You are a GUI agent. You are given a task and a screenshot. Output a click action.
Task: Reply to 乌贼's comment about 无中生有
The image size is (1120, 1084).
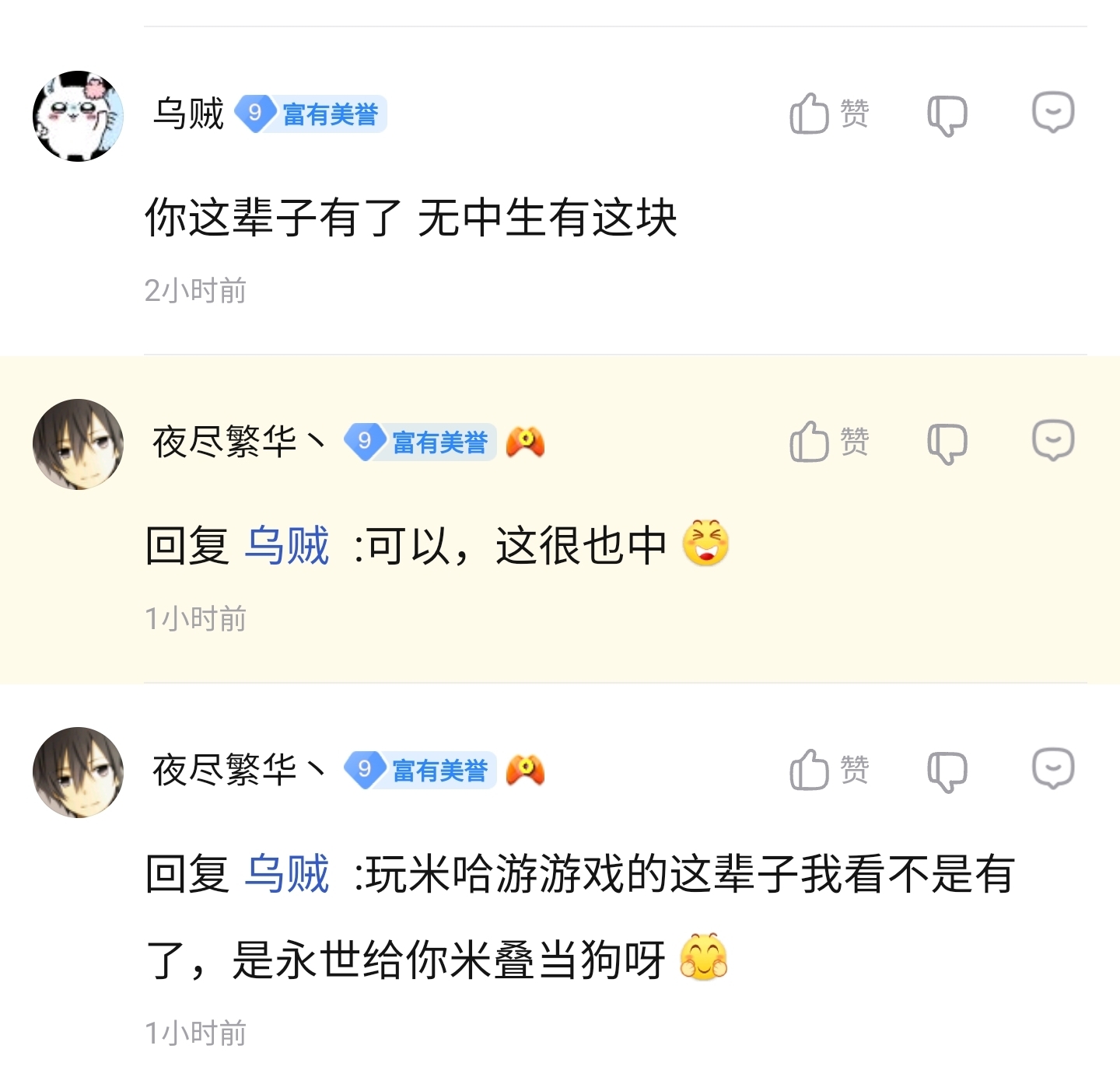[1053, 113]
